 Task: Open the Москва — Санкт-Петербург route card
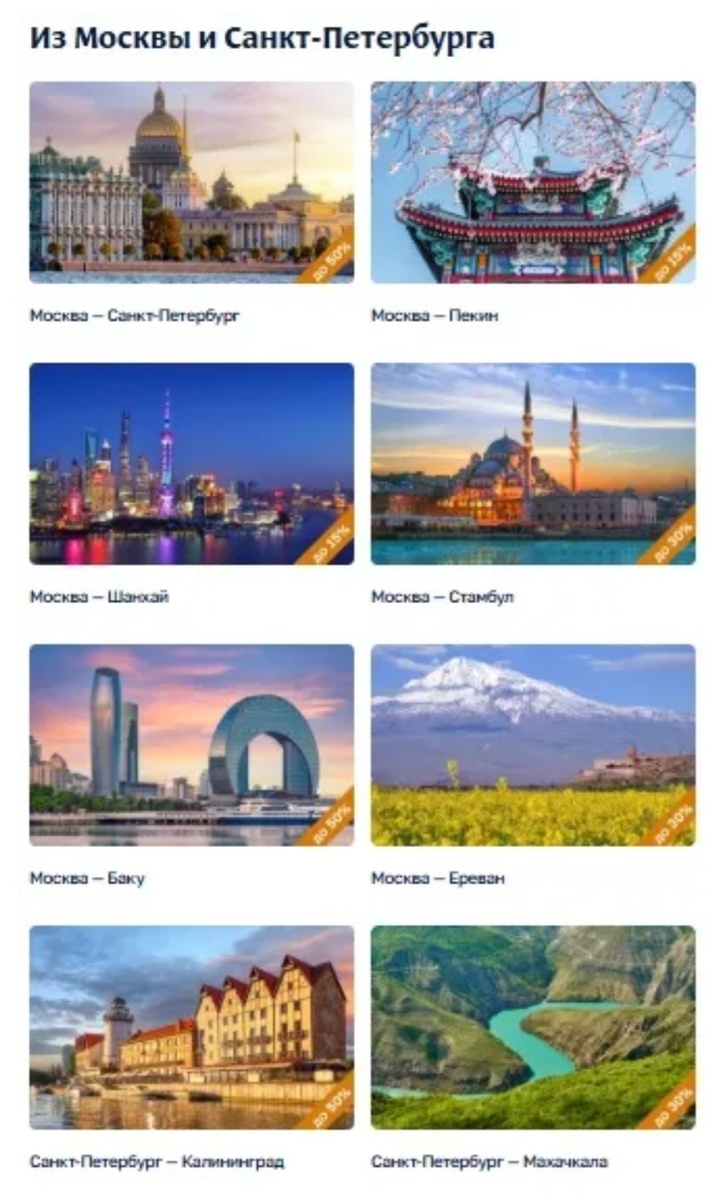click(x=191, y=183)
